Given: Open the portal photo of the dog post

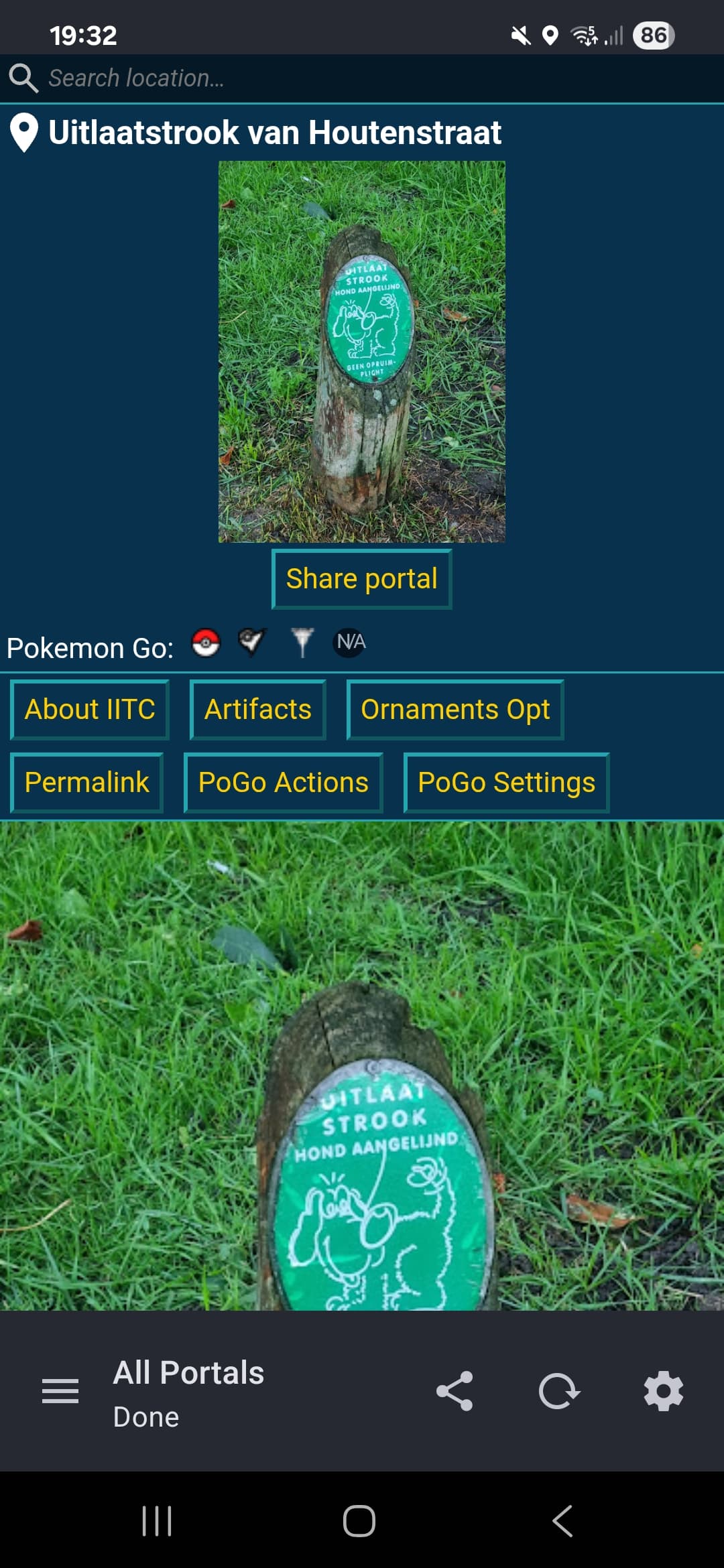Looking at the screenshot, I should coord(362,351).
